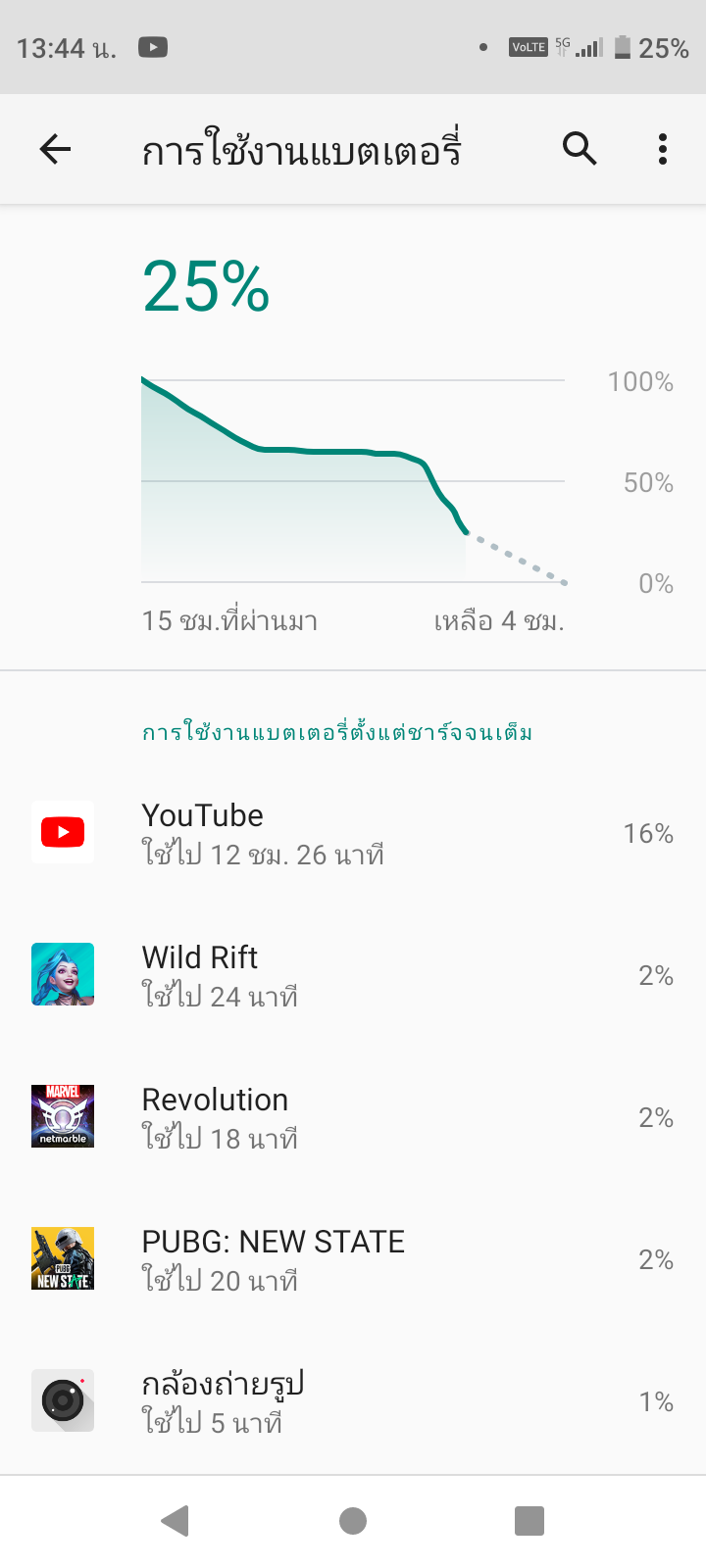Select the PUBG: NEW STATE row
Screen dimensions: 706x1568
(353, 1259)
